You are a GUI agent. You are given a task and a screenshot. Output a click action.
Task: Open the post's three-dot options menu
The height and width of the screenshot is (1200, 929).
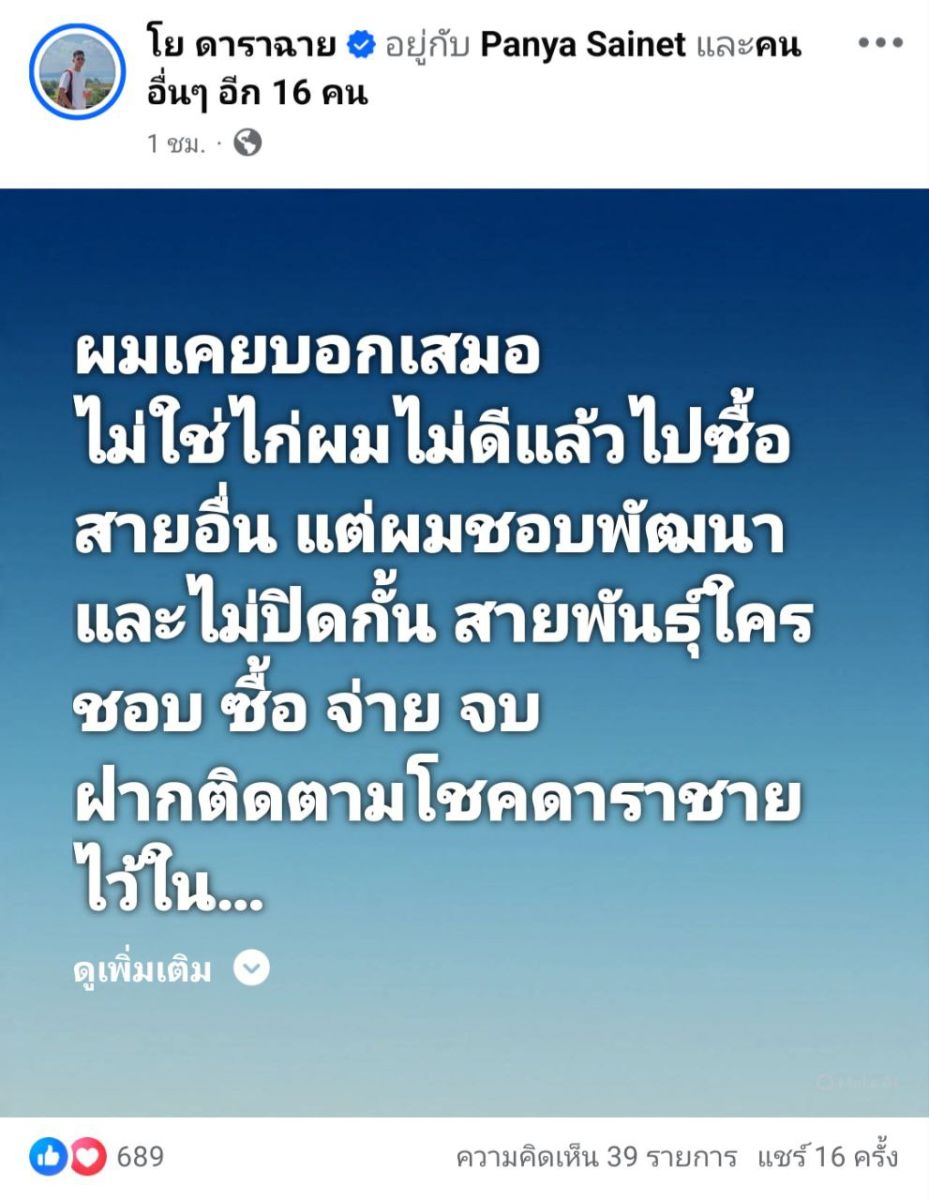[x=880, y=43]
